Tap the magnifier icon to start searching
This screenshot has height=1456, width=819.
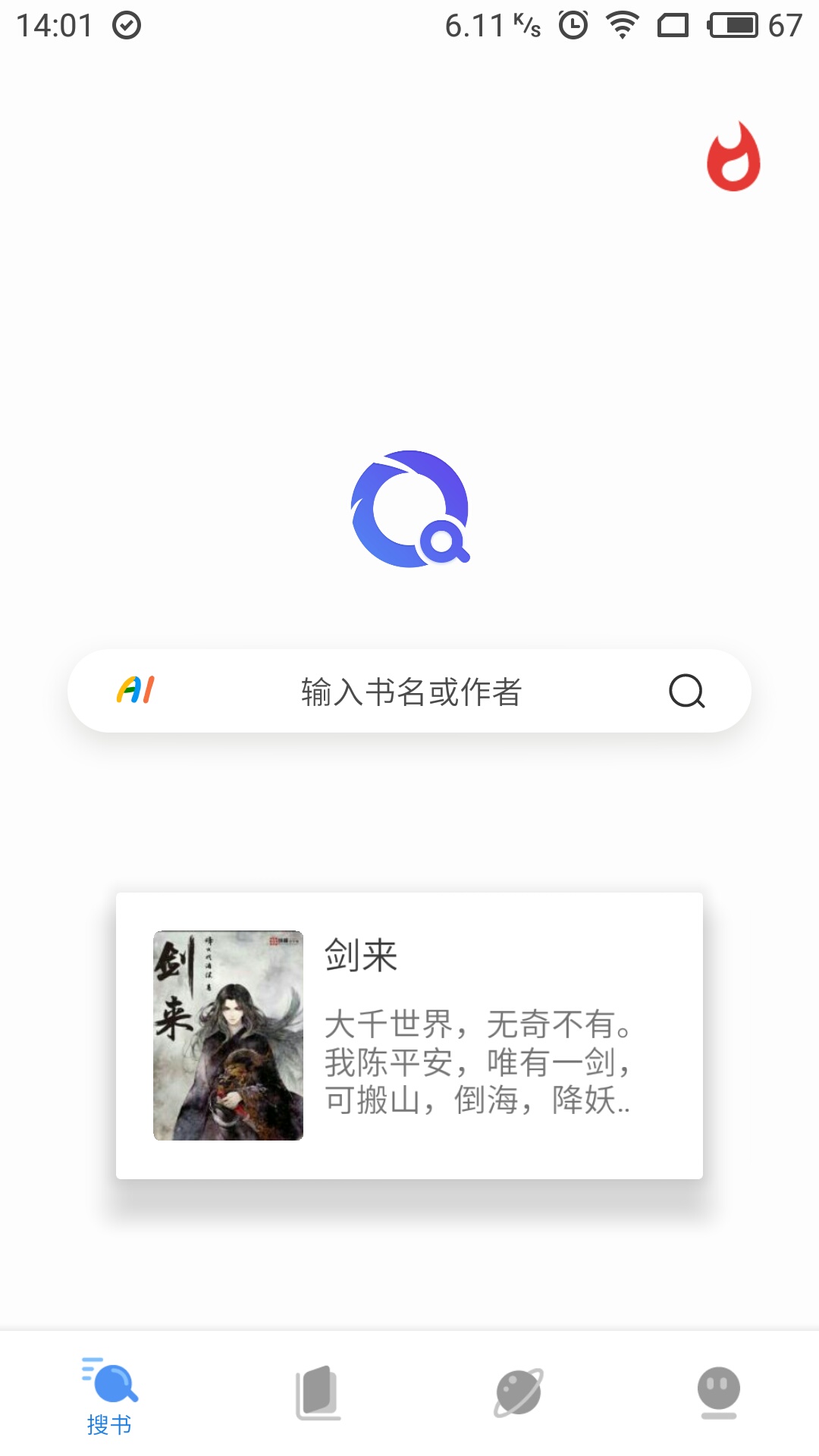[x=685, y=691]
